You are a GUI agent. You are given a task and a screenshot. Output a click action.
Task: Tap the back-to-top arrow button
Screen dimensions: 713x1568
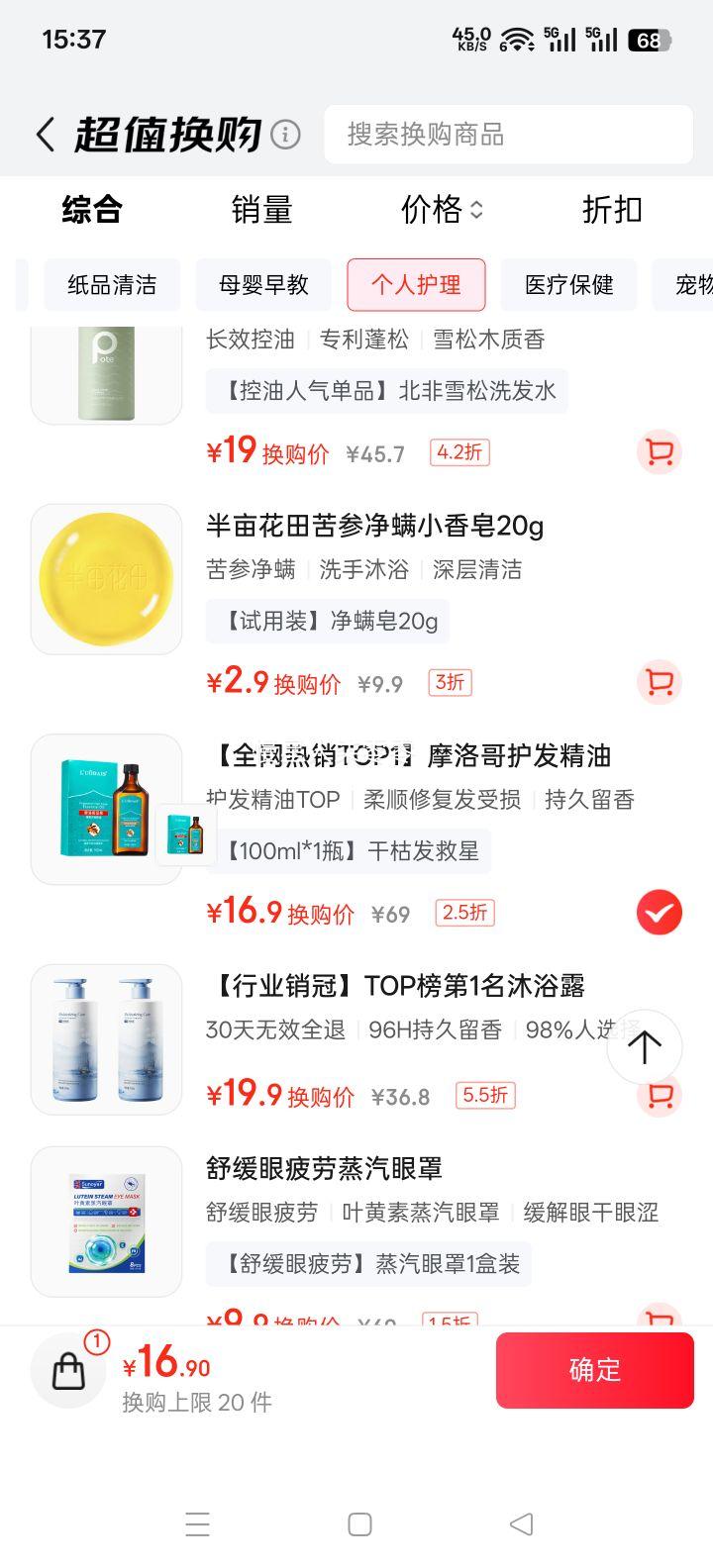(x=645, y=1046)
